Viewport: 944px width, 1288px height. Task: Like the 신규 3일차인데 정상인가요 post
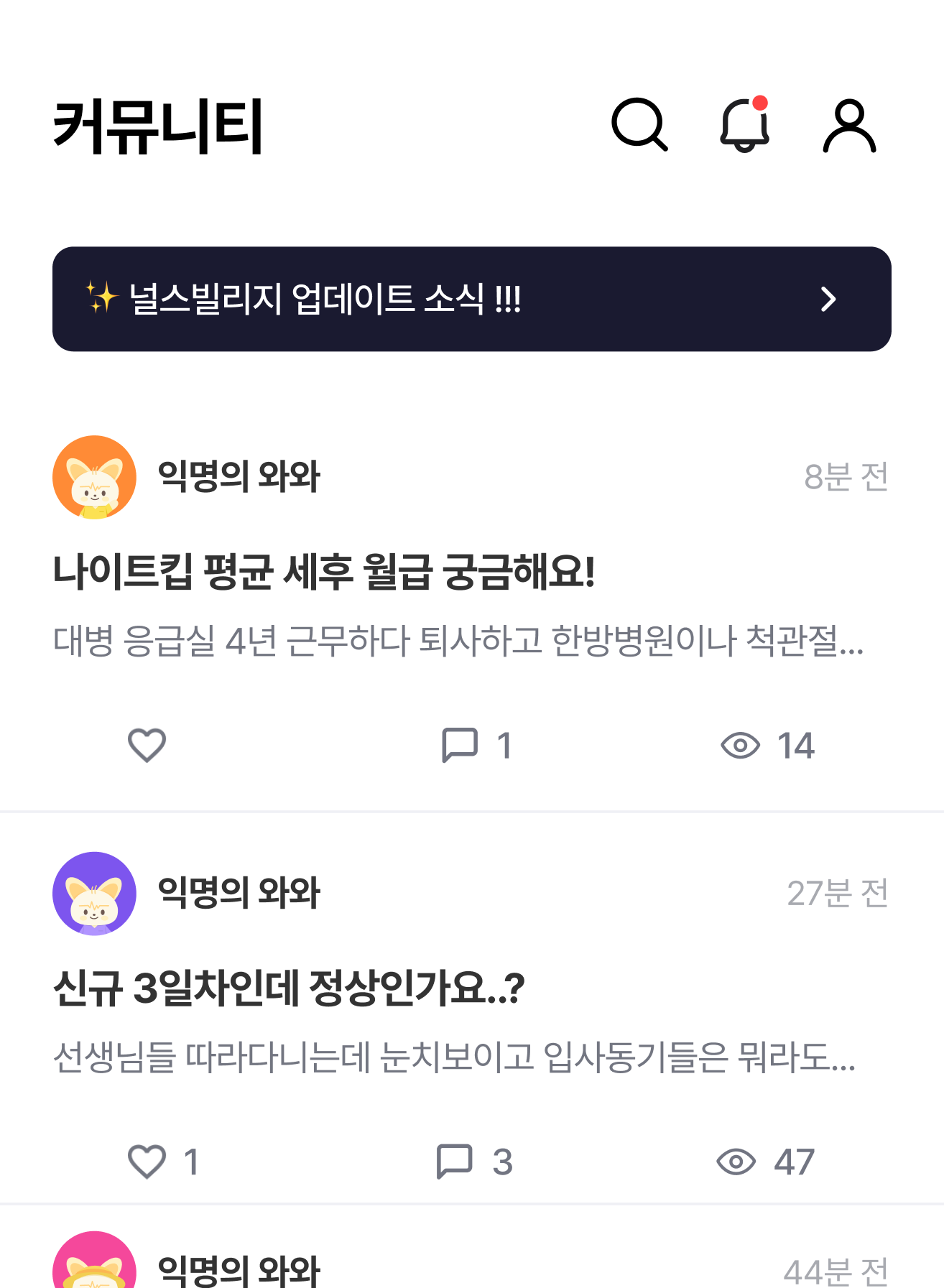coord(147,1162)
